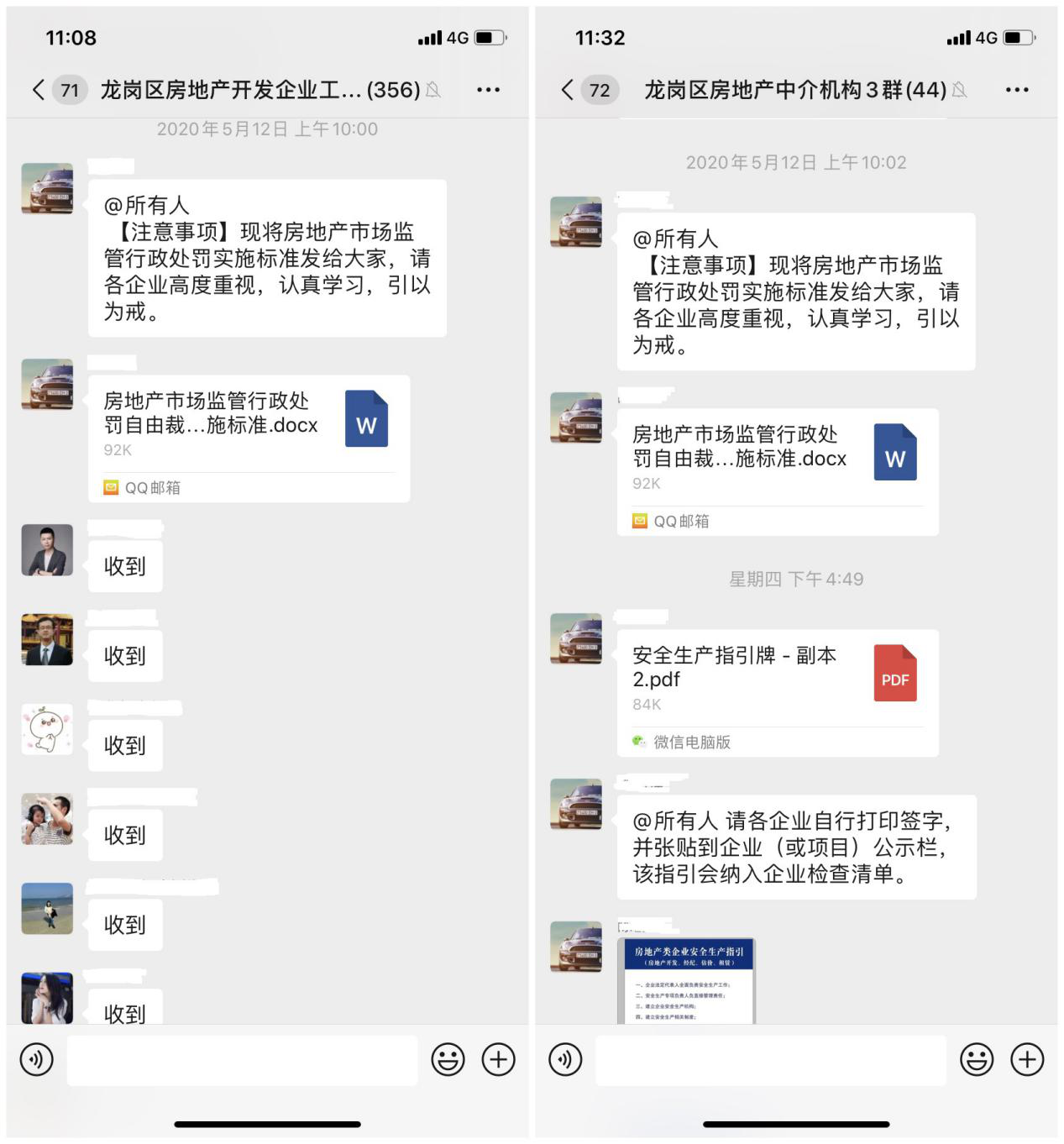The width and height of the screenshot is (1064, 1144).
Task: Open emoji panel in 房地产中介机构3群 chat
Action: pos(977,1060)
